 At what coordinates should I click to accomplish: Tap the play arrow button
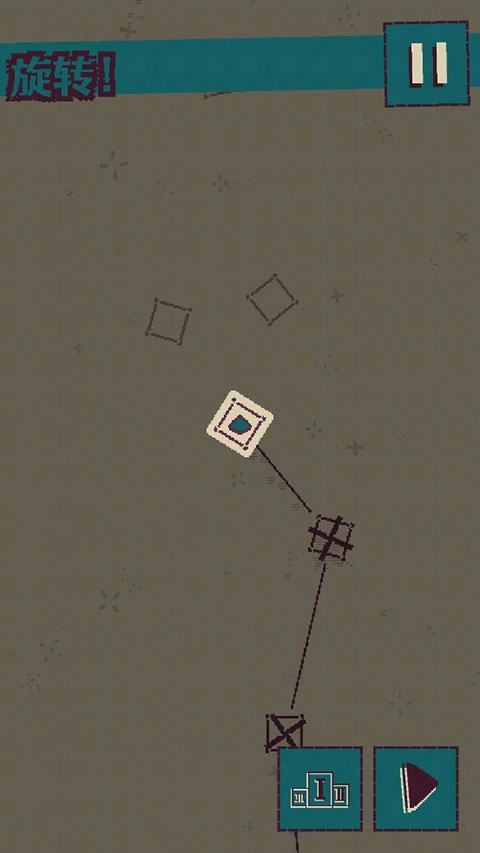click(x=416, y=789)
